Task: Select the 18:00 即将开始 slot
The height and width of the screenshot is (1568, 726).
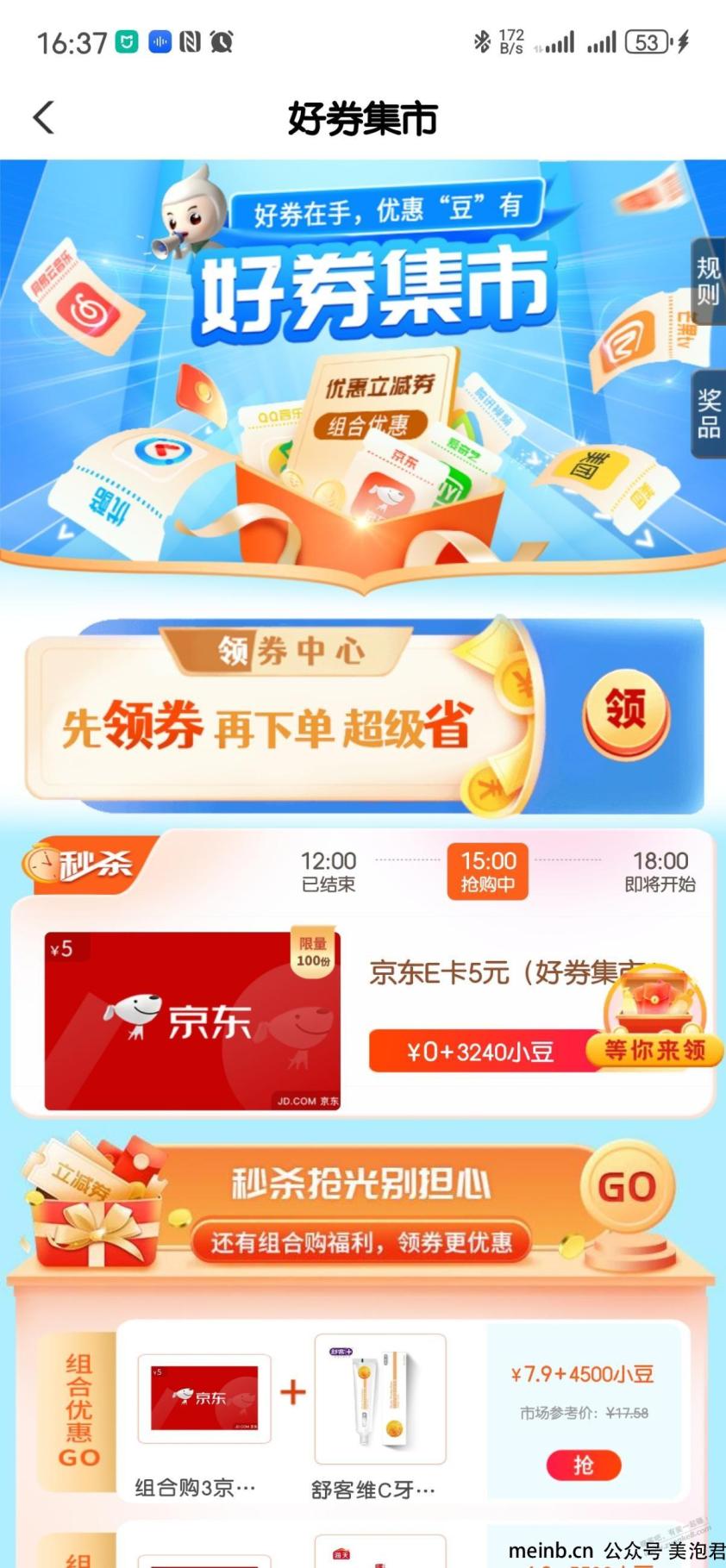Action: 660,871
